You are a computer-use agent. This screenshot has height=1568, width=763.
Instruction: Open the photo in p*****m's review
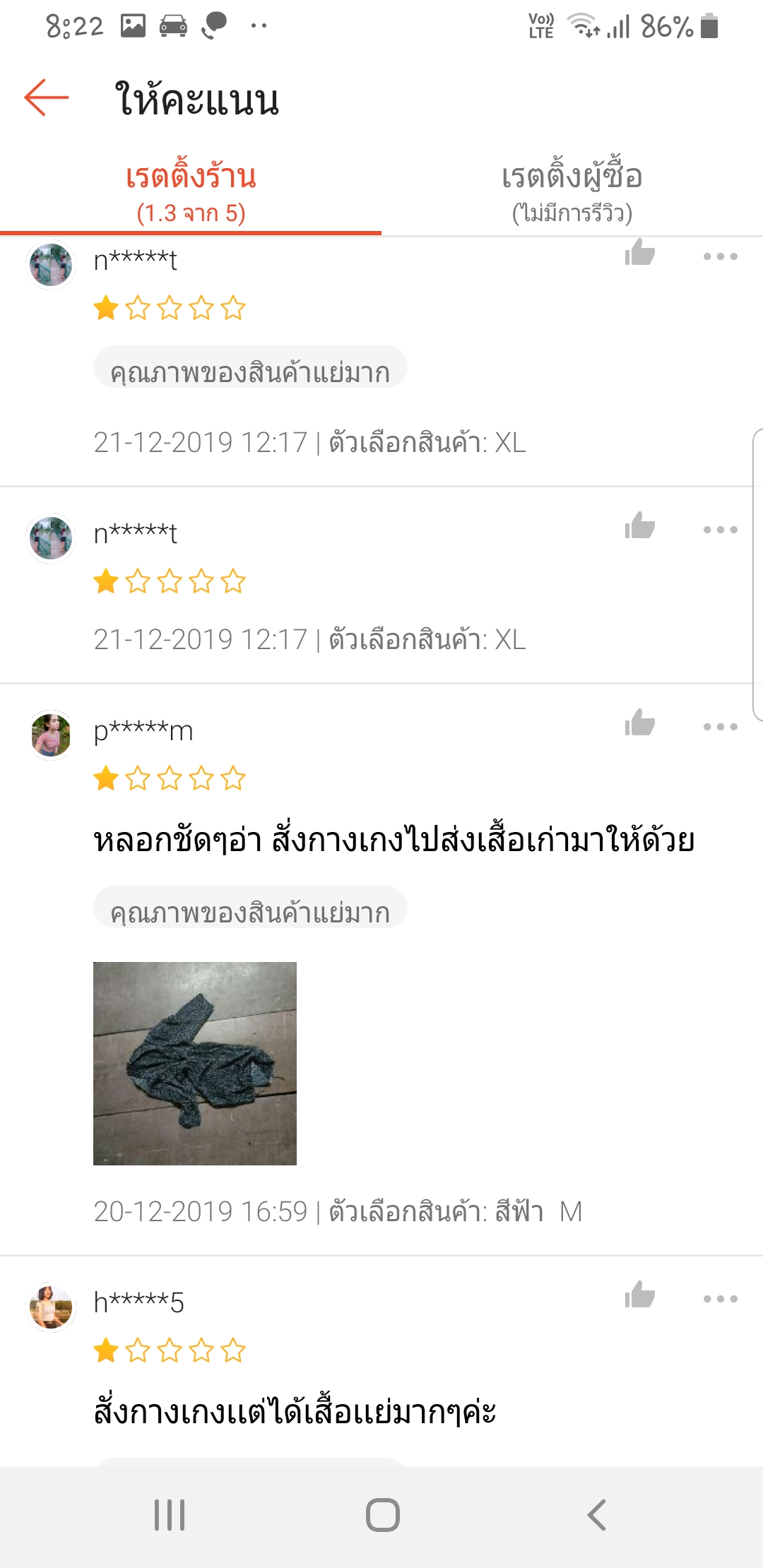pos(195,1063)
